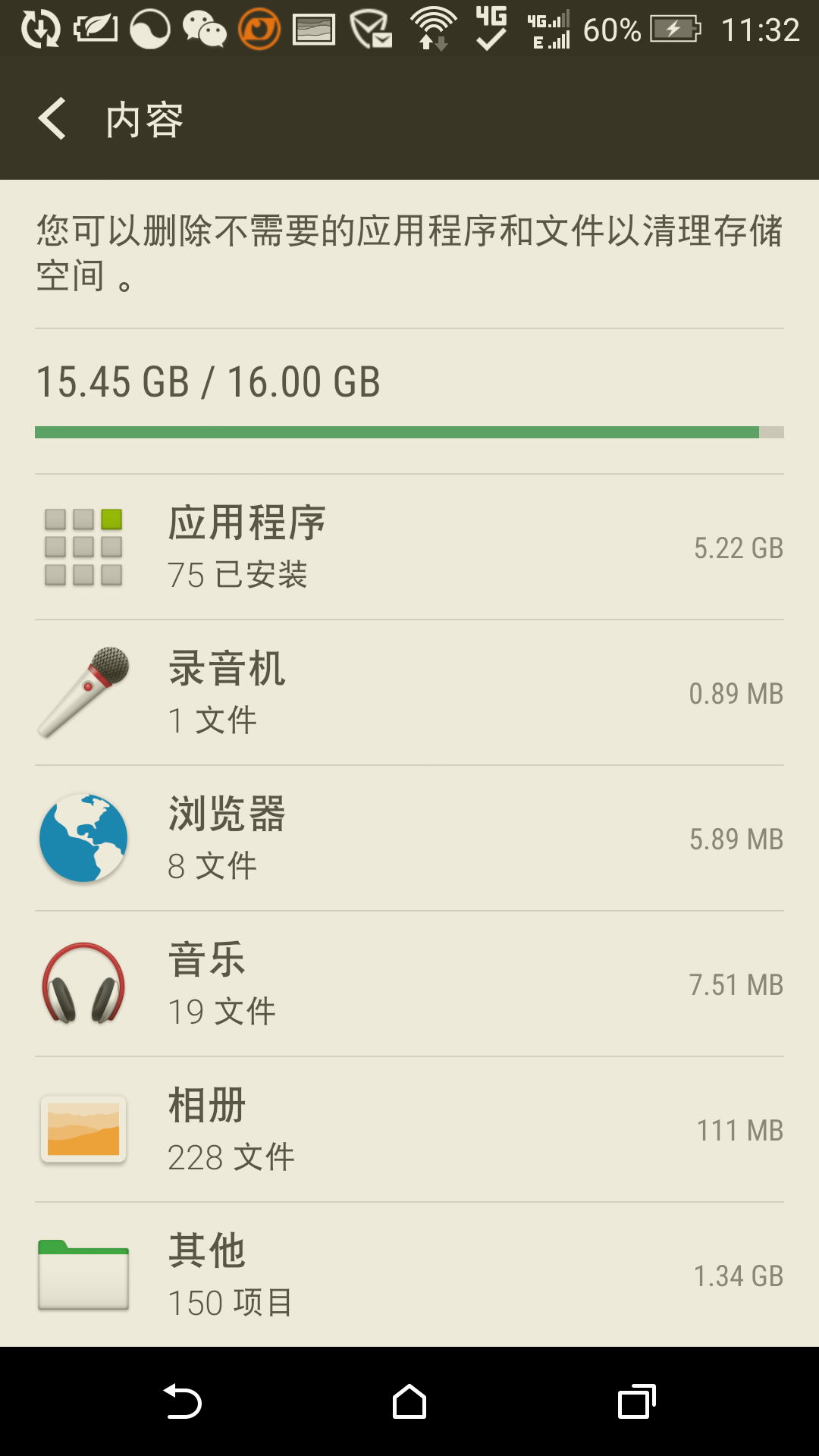
Task: Open the 录音机 files row
Action: click(x=409, y=692)
